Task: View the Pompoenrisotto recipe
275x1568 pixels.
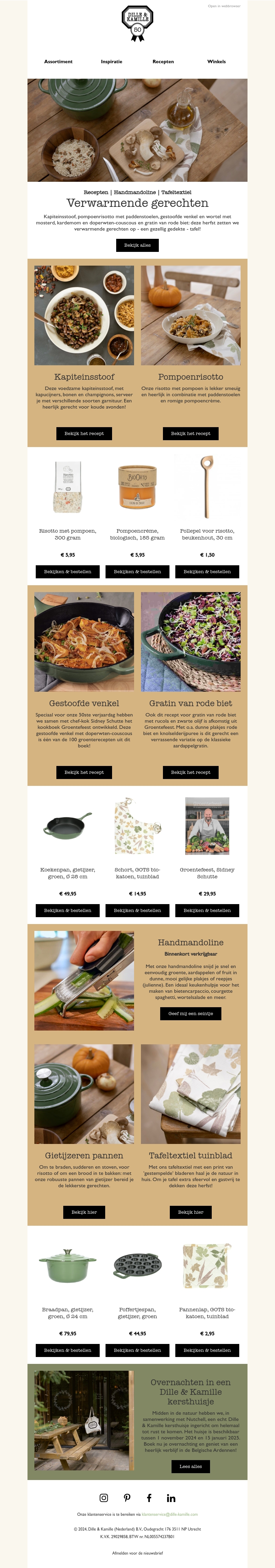Action: coord(190,433)
